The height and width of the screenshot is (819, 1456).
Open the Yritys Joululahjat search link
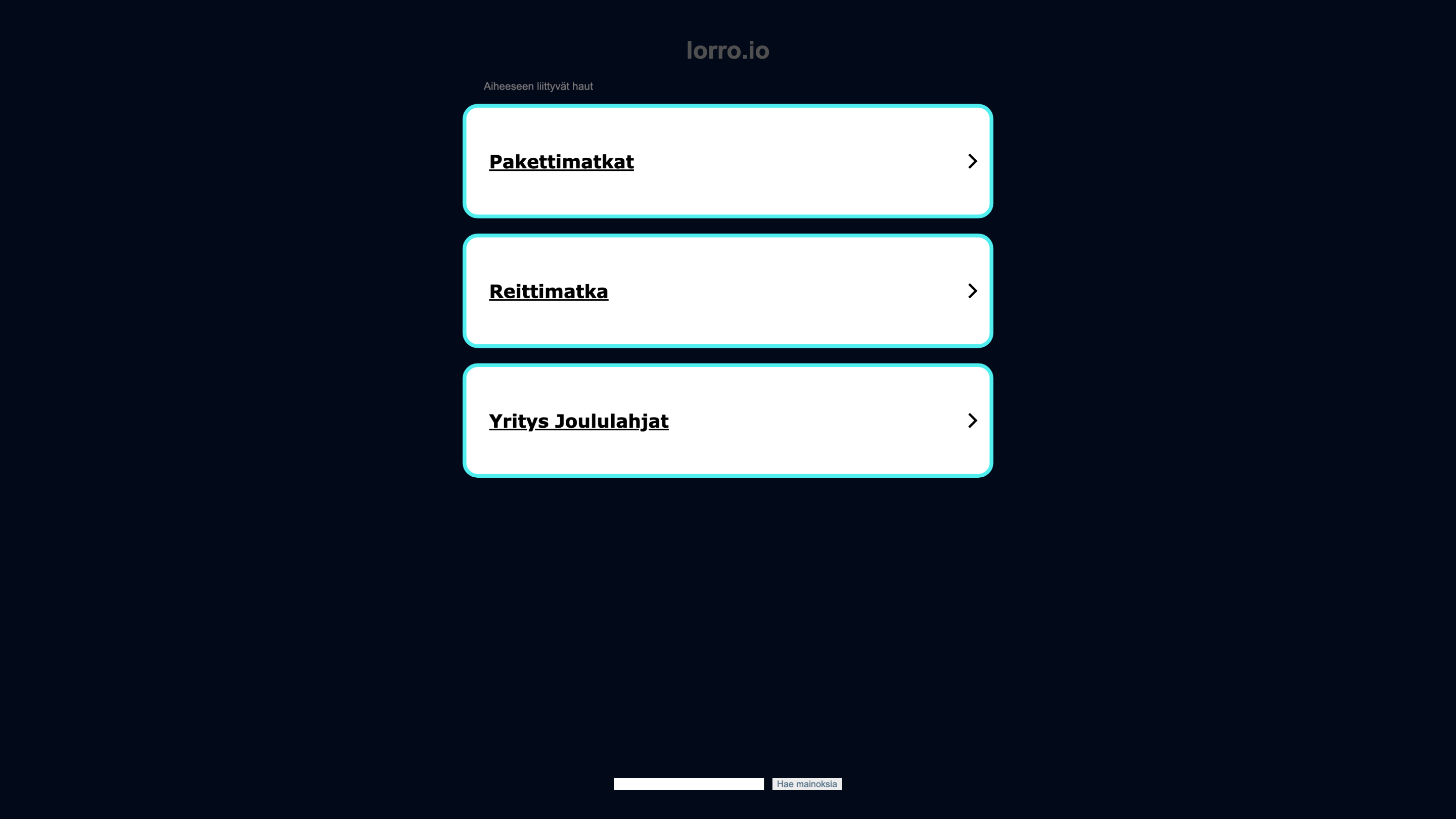pyautogui.click(x=578, y=421)
